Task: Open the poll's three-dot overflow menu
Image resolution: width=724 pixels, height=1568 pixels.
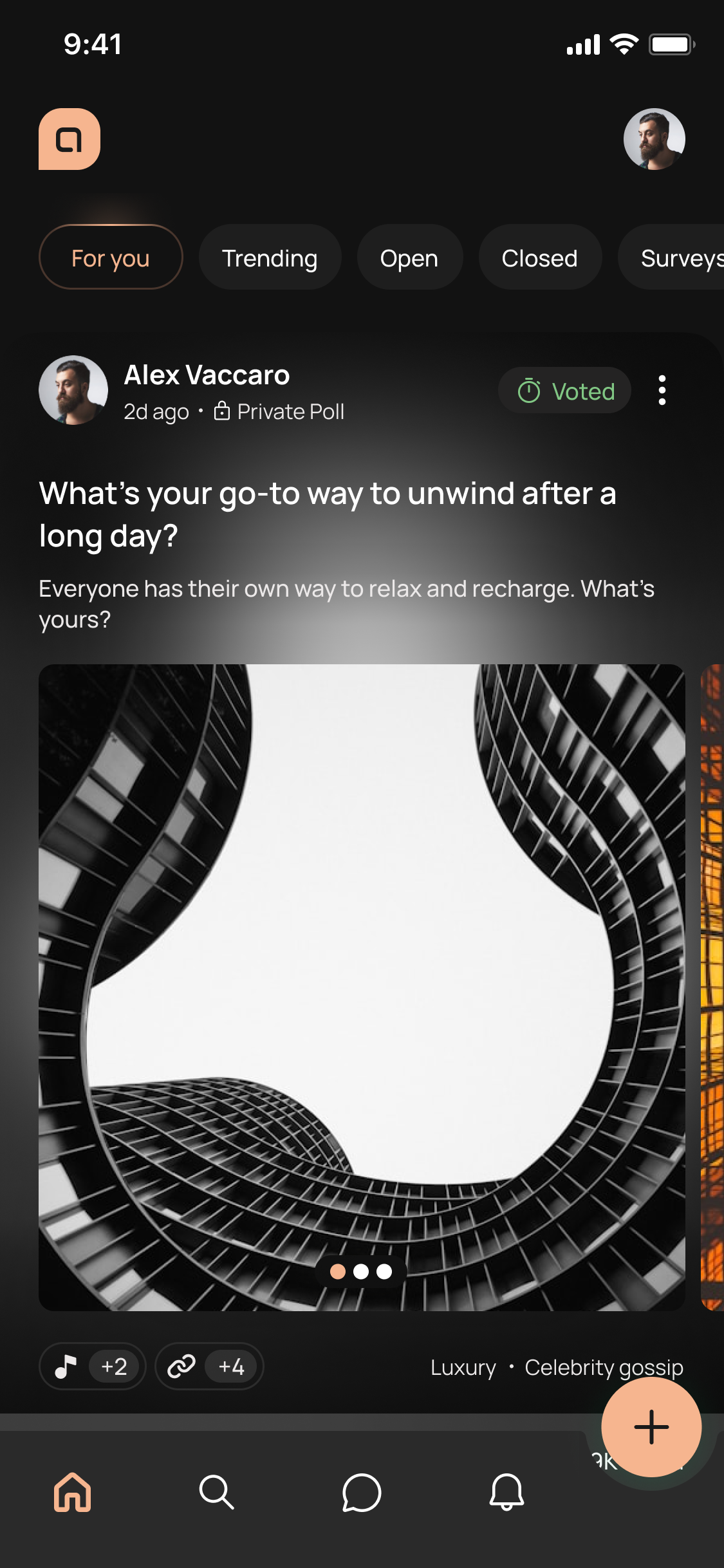Action: tap(662, 391)
